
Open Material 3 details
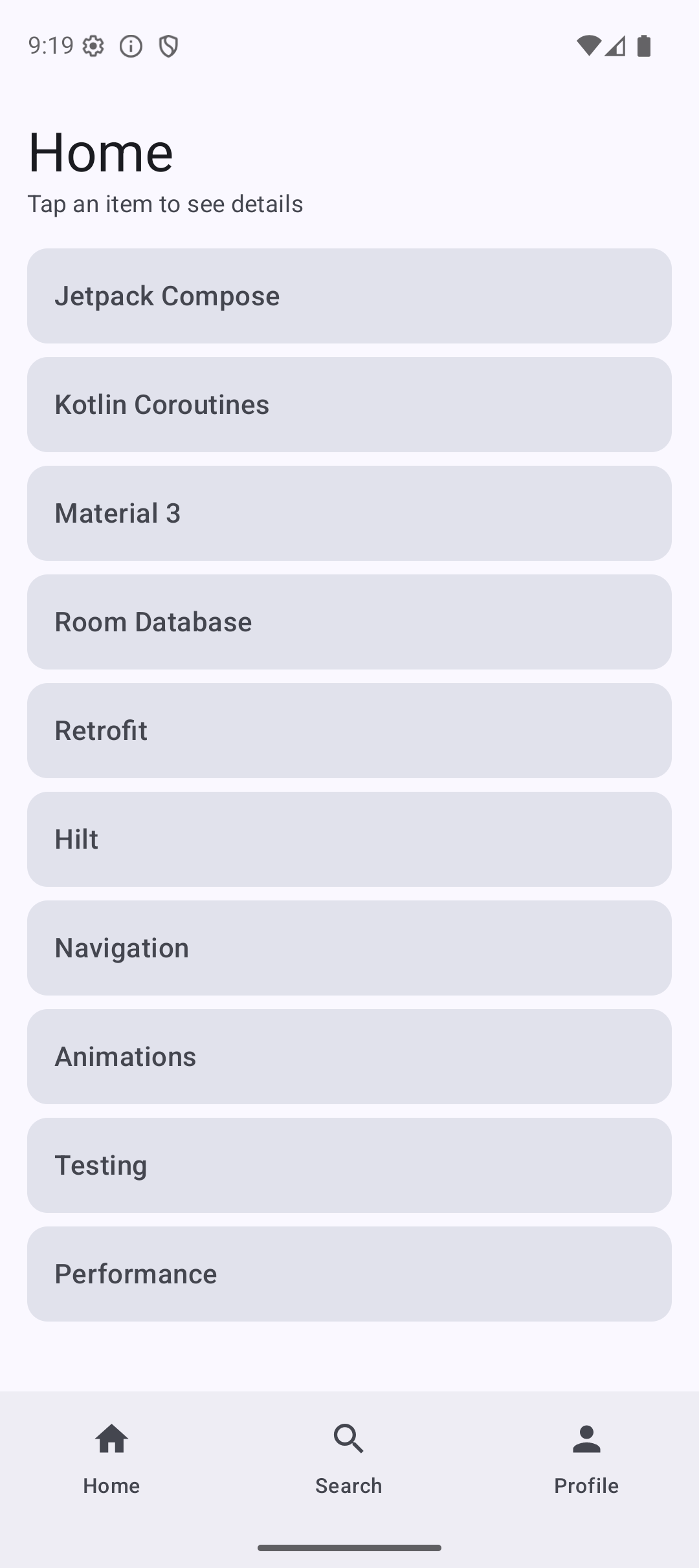pos(349,513)
